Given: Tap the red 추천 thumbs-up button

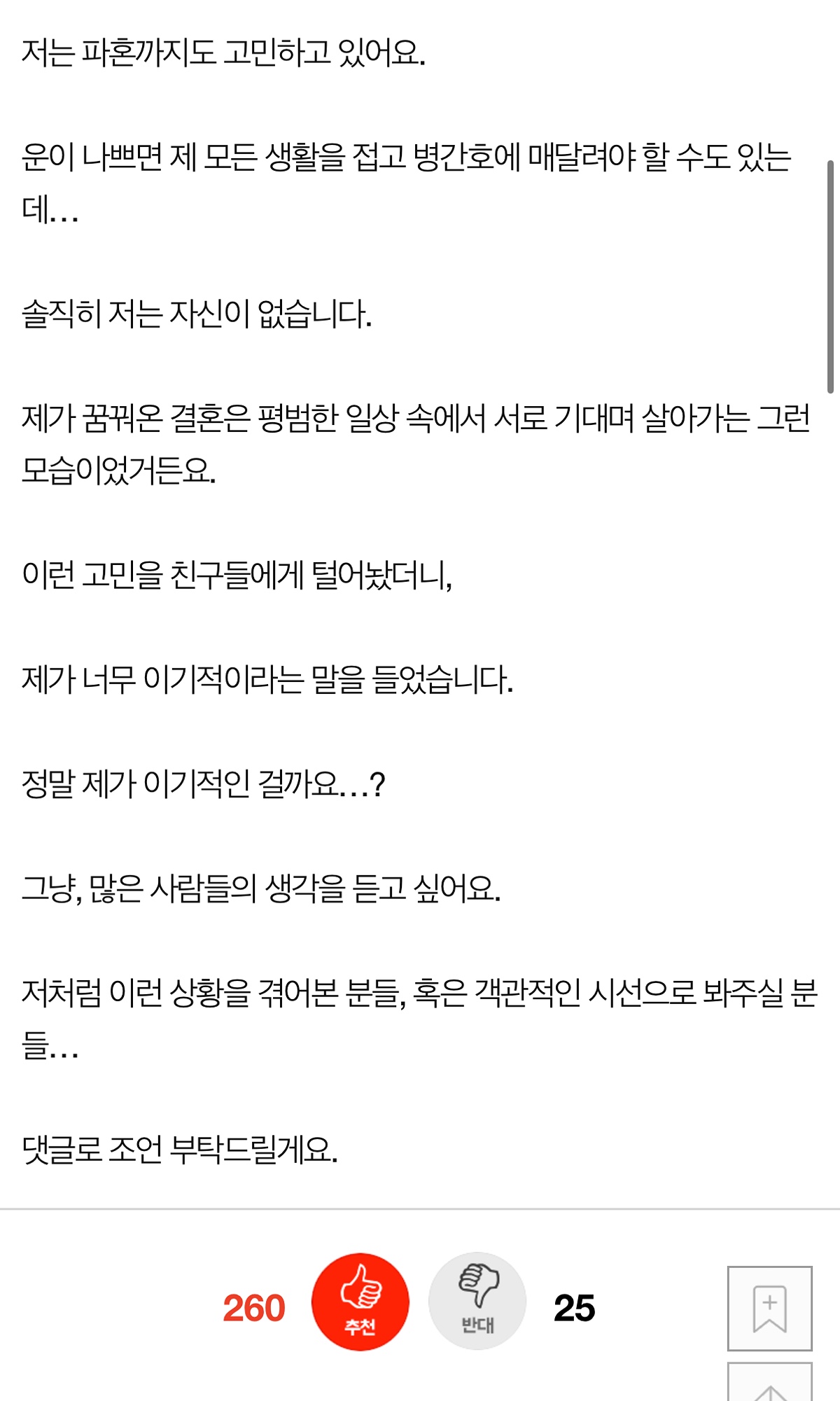Looking at the screenshot, I should [x=360, y=1302].
